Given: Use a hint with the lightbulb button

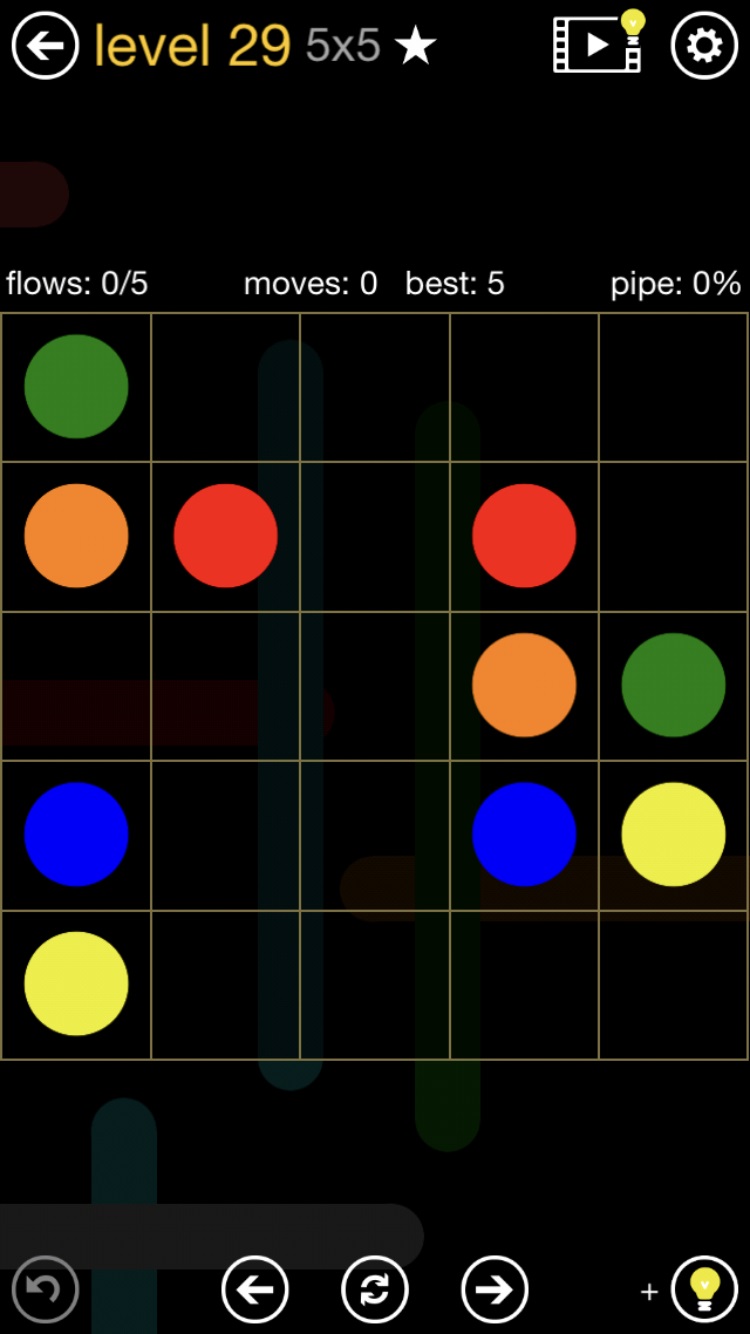Looking at the screenshot, I should [x=704, y=1289].
